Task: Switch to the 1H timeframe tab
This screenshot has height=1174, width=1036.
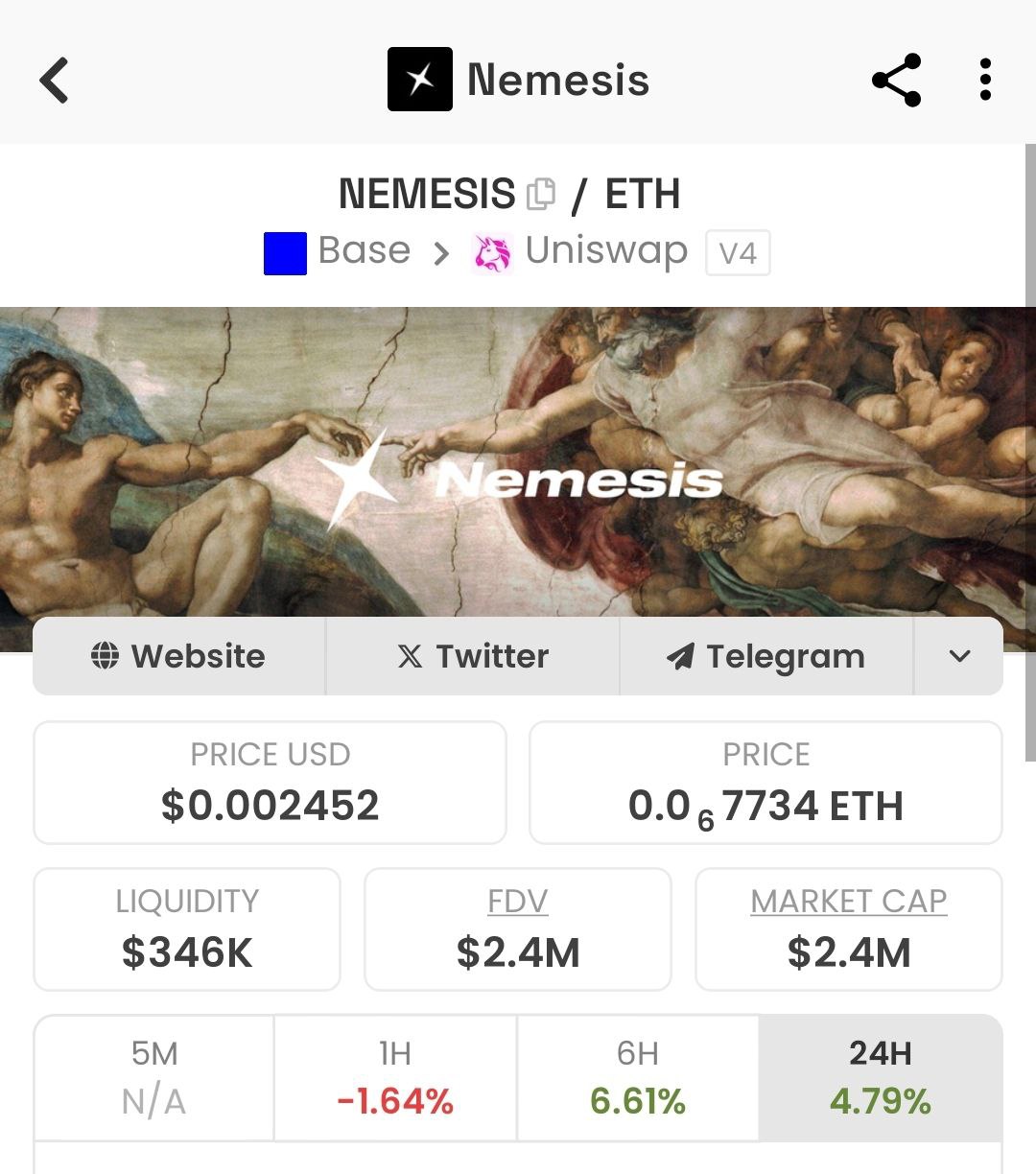Action: point(394,1077)
